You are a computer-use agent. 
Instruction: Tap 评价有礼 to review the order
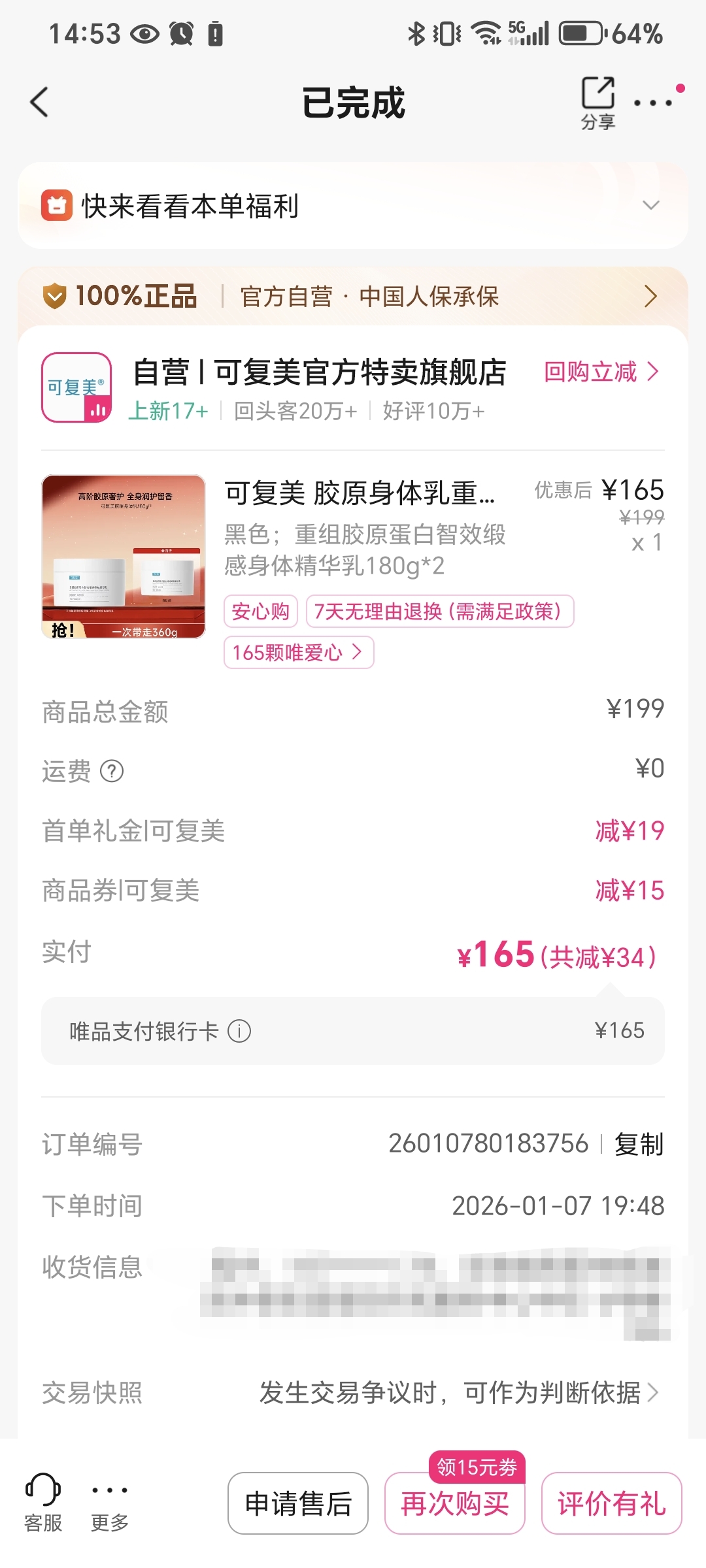pyautogui.click(x=611, y=1503)
